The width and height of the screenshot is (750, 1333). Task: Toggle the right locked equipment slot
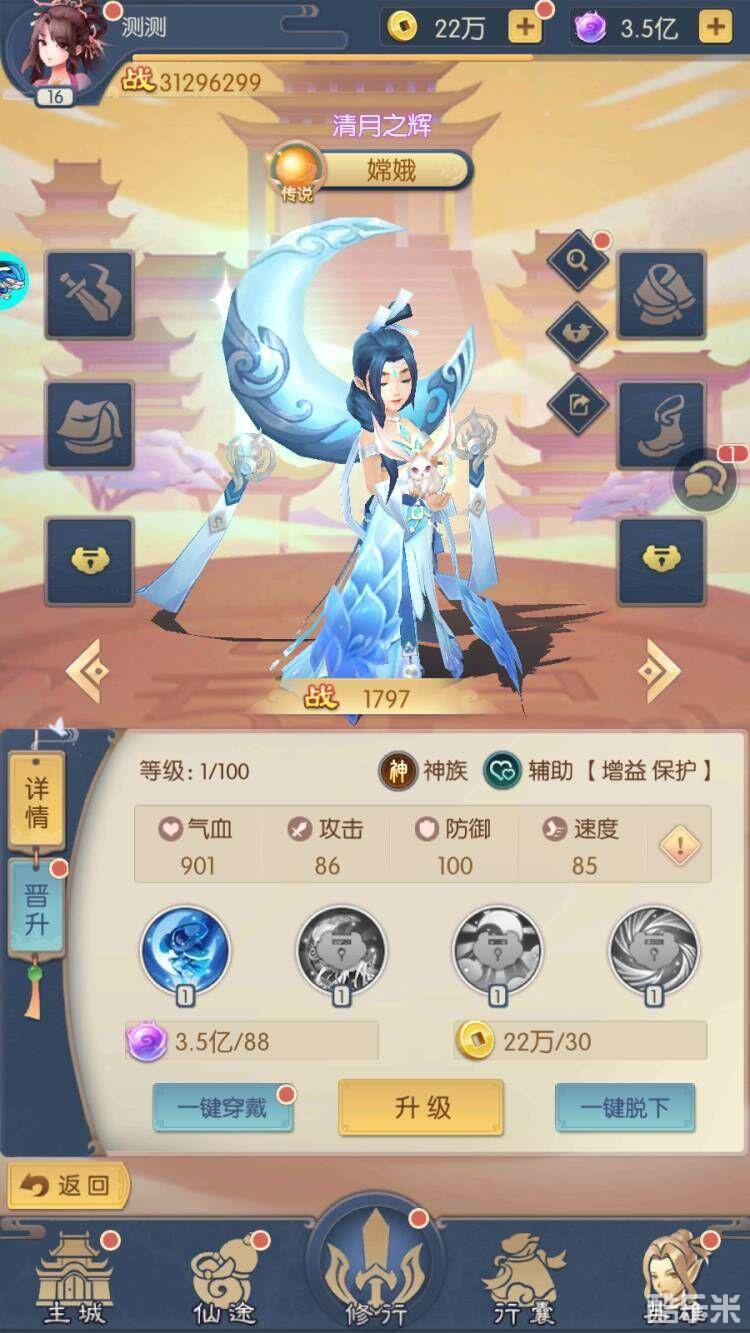tap(659, 560)
